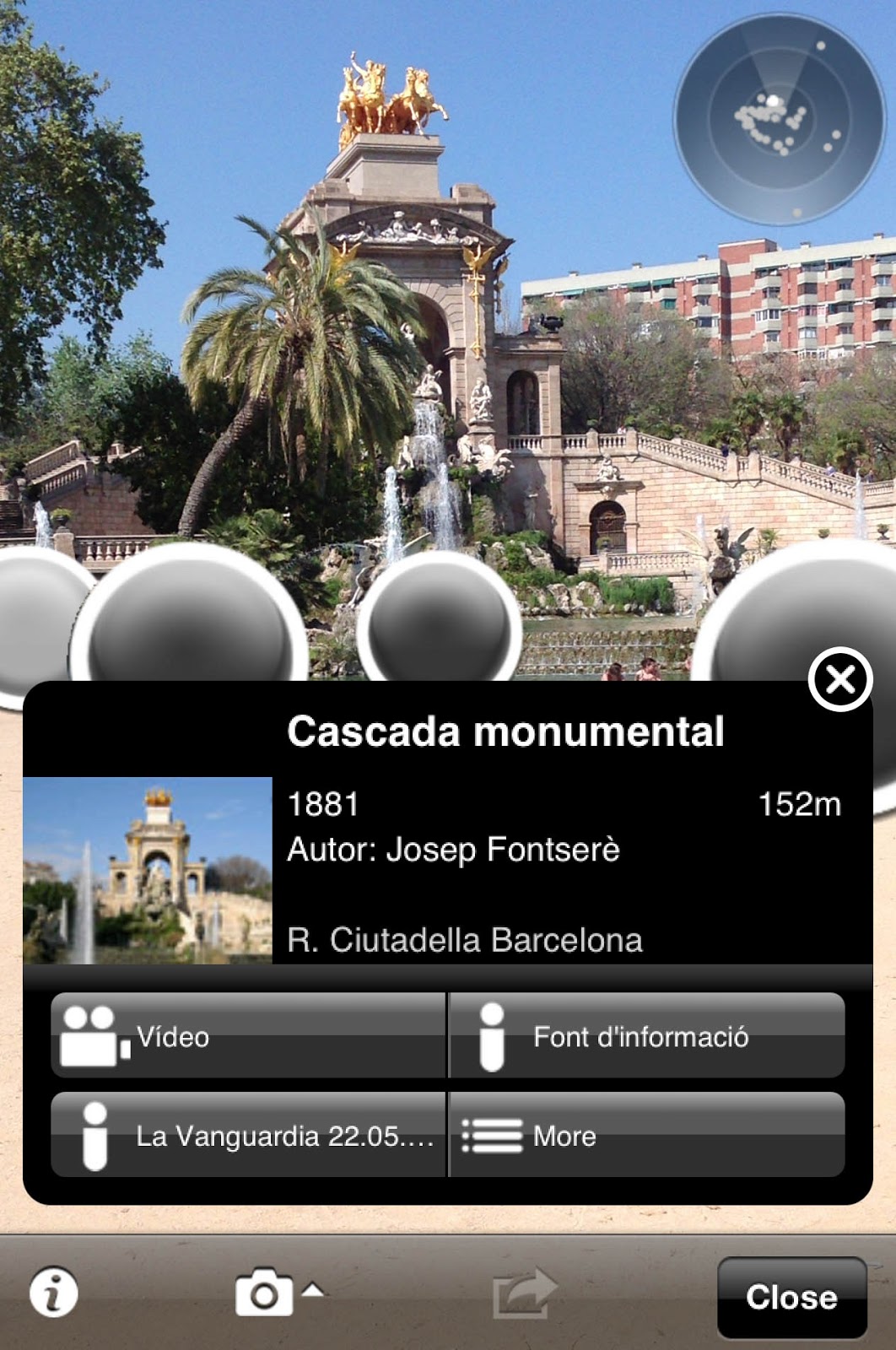
Task: Open Font d'informació
Action: [647, 1036]
